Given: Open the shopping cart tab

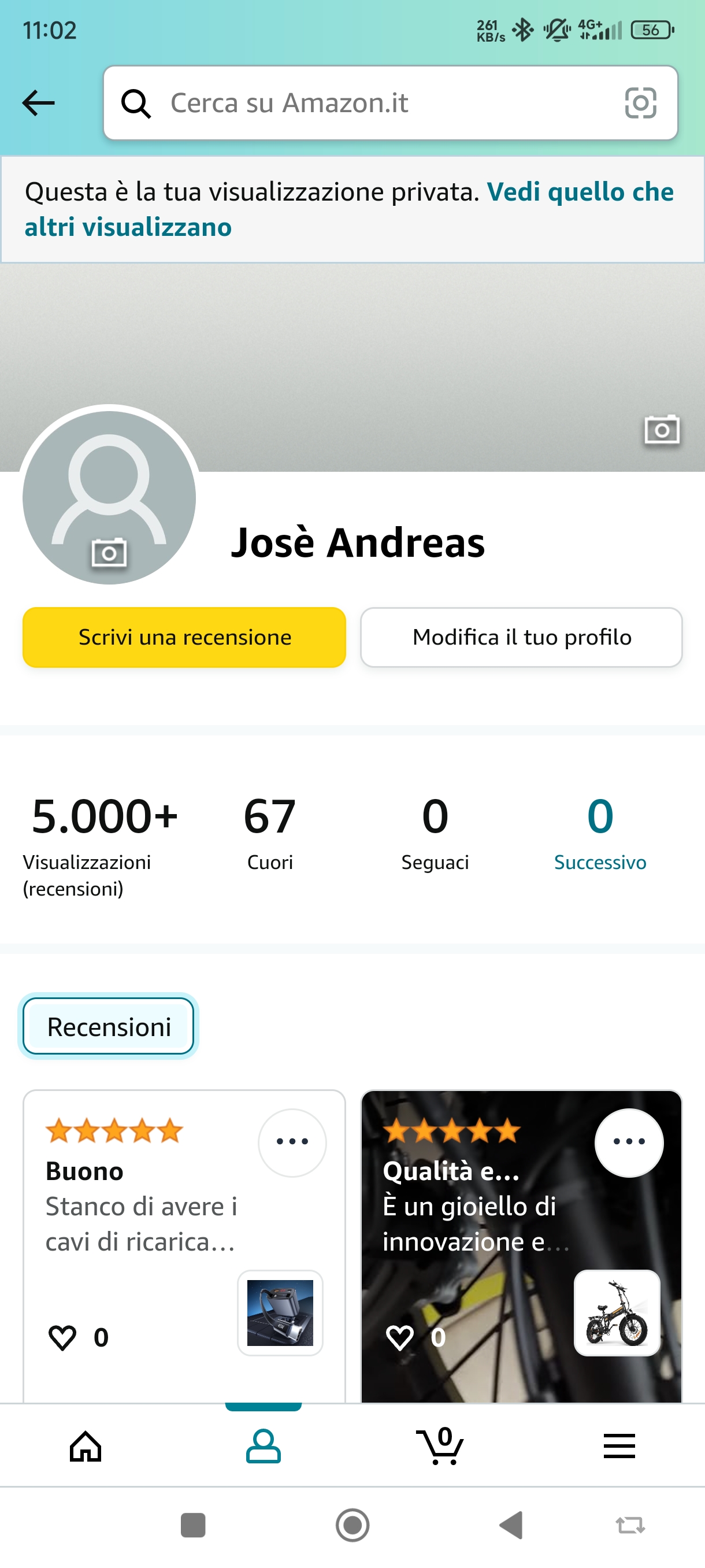Looking at the screenshot, I should pos(441,1446).
